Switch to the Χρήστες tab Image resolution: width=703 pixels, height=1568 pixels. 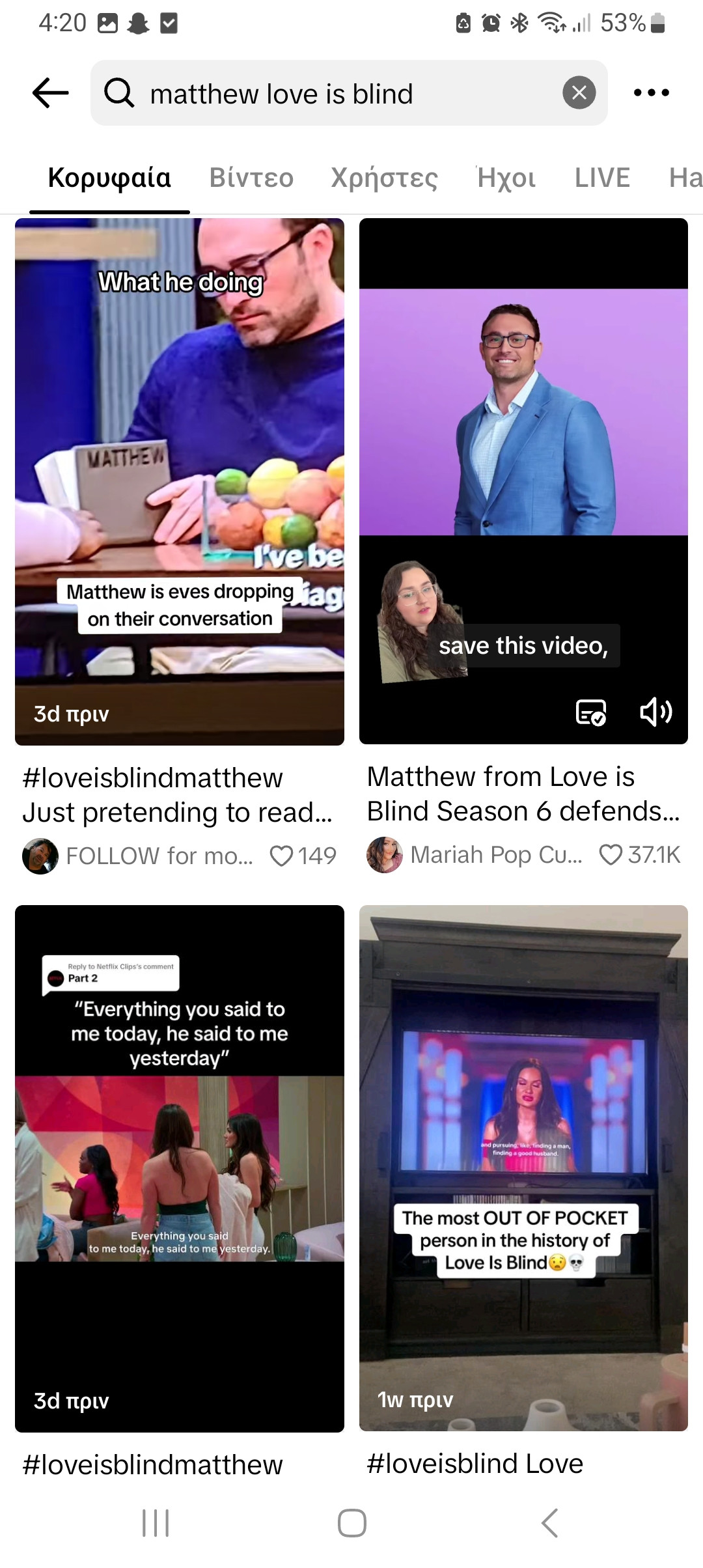pyautogui.click(x=384, y=178)
